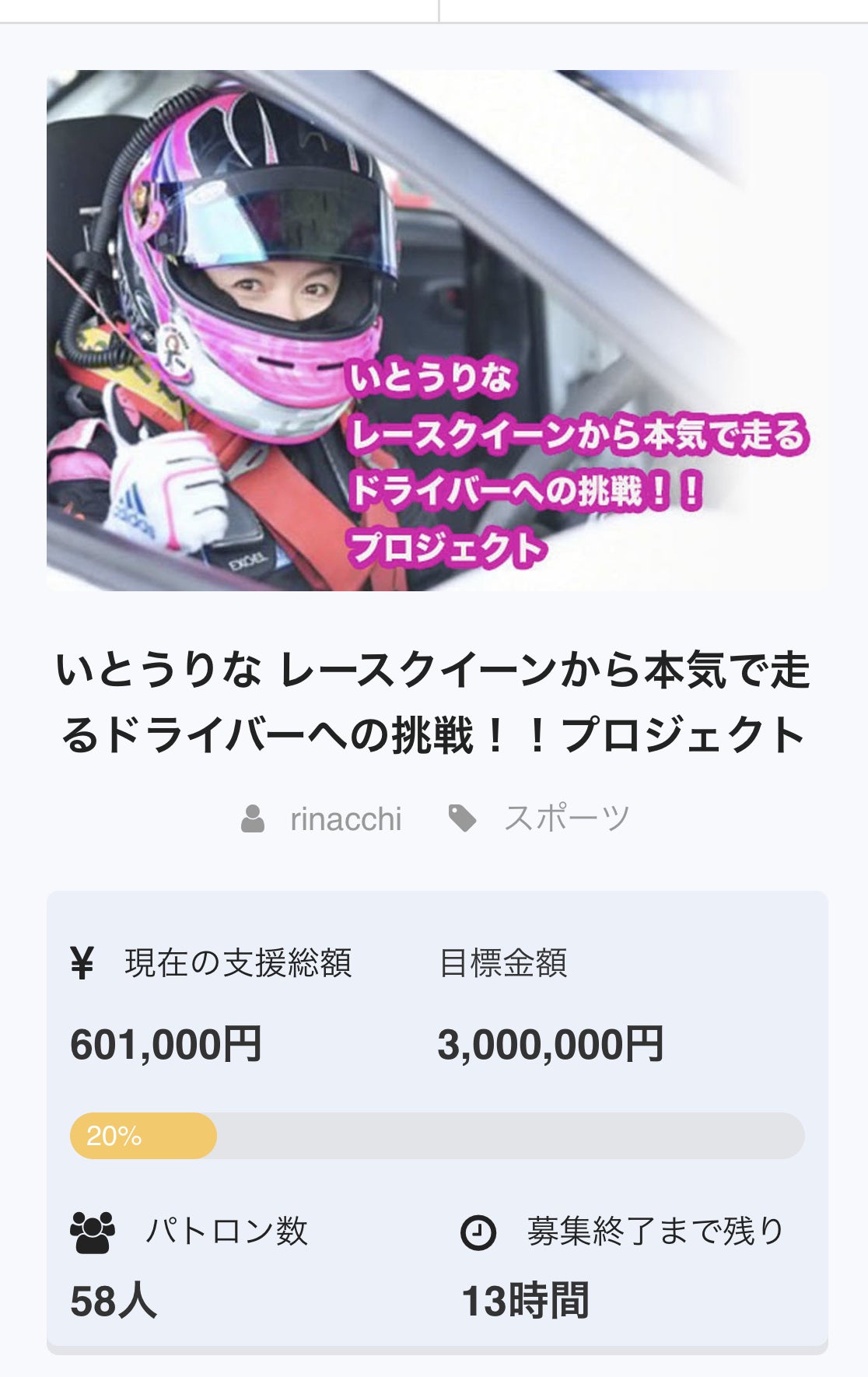Open the project title link
The height and width of the screenshot is (1377, 868).
click(x=434, y=703)
